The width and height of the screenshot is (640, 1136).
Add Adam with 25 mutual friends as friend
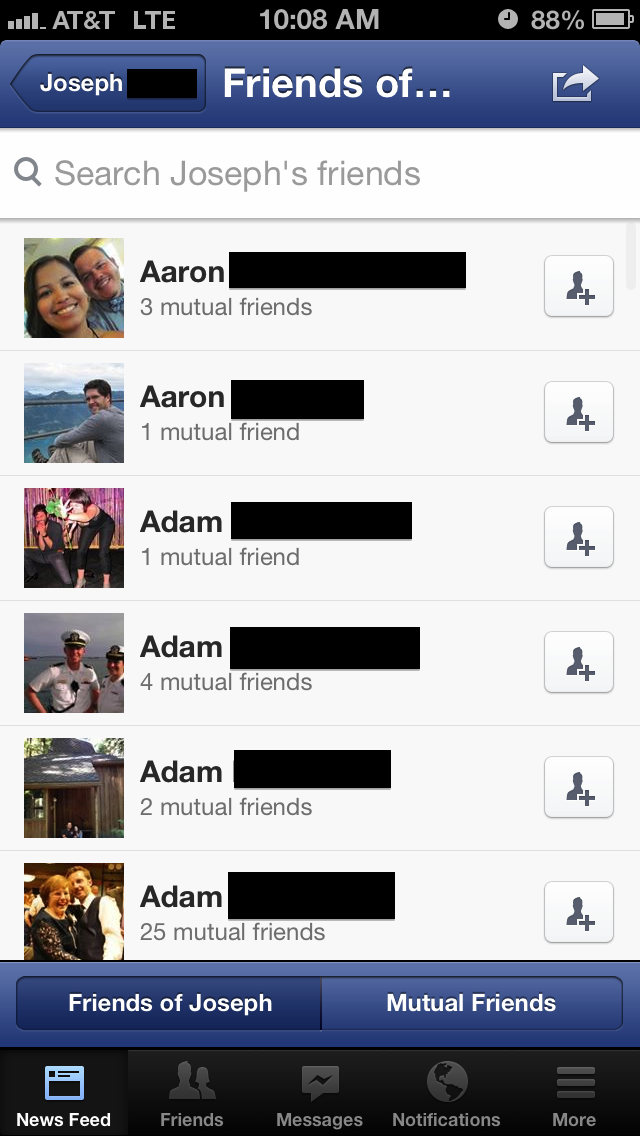(x=578, y=912)
